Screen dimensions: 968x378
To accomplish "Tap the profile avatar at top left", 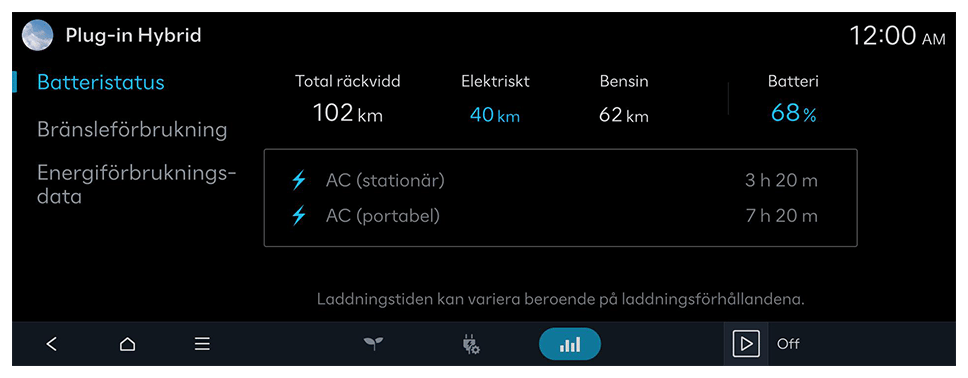I will pos(37,35).
